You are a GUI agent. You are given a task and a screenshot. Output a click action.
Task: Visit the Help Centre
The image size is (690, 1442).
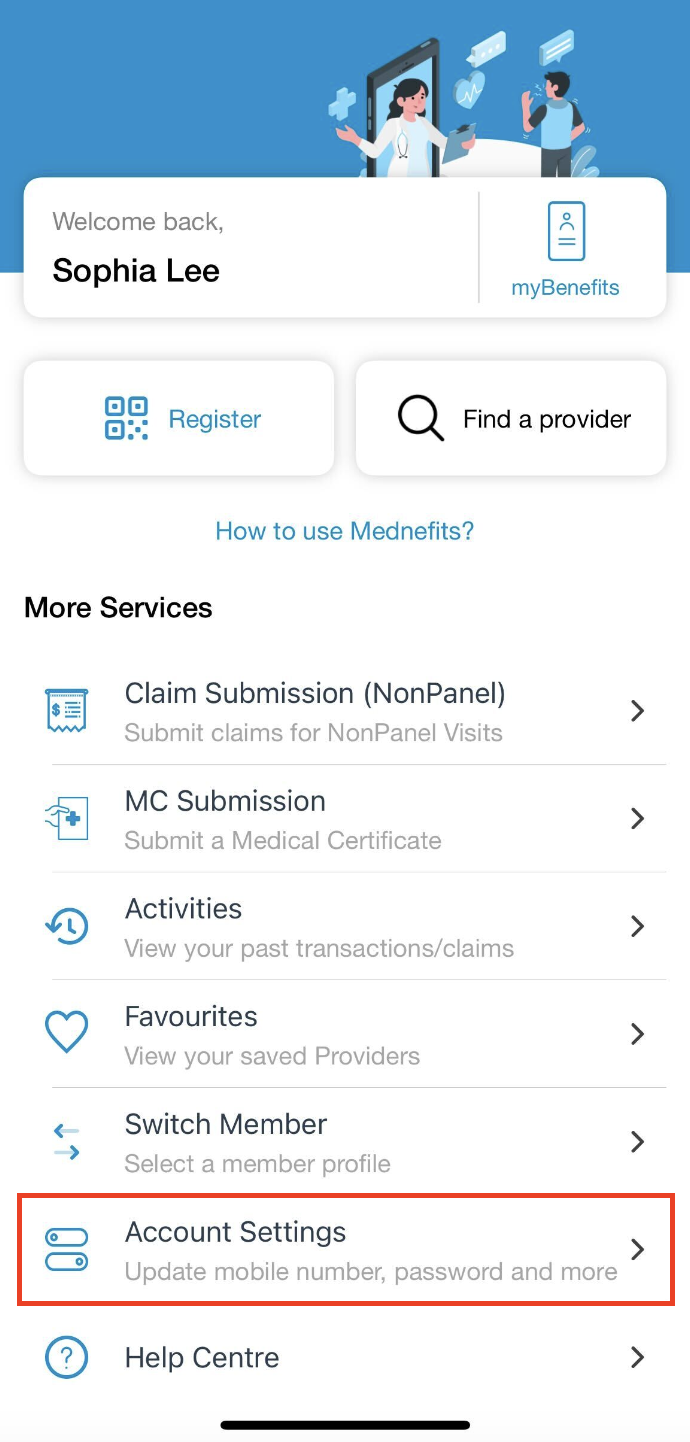tap(345, 1357)
